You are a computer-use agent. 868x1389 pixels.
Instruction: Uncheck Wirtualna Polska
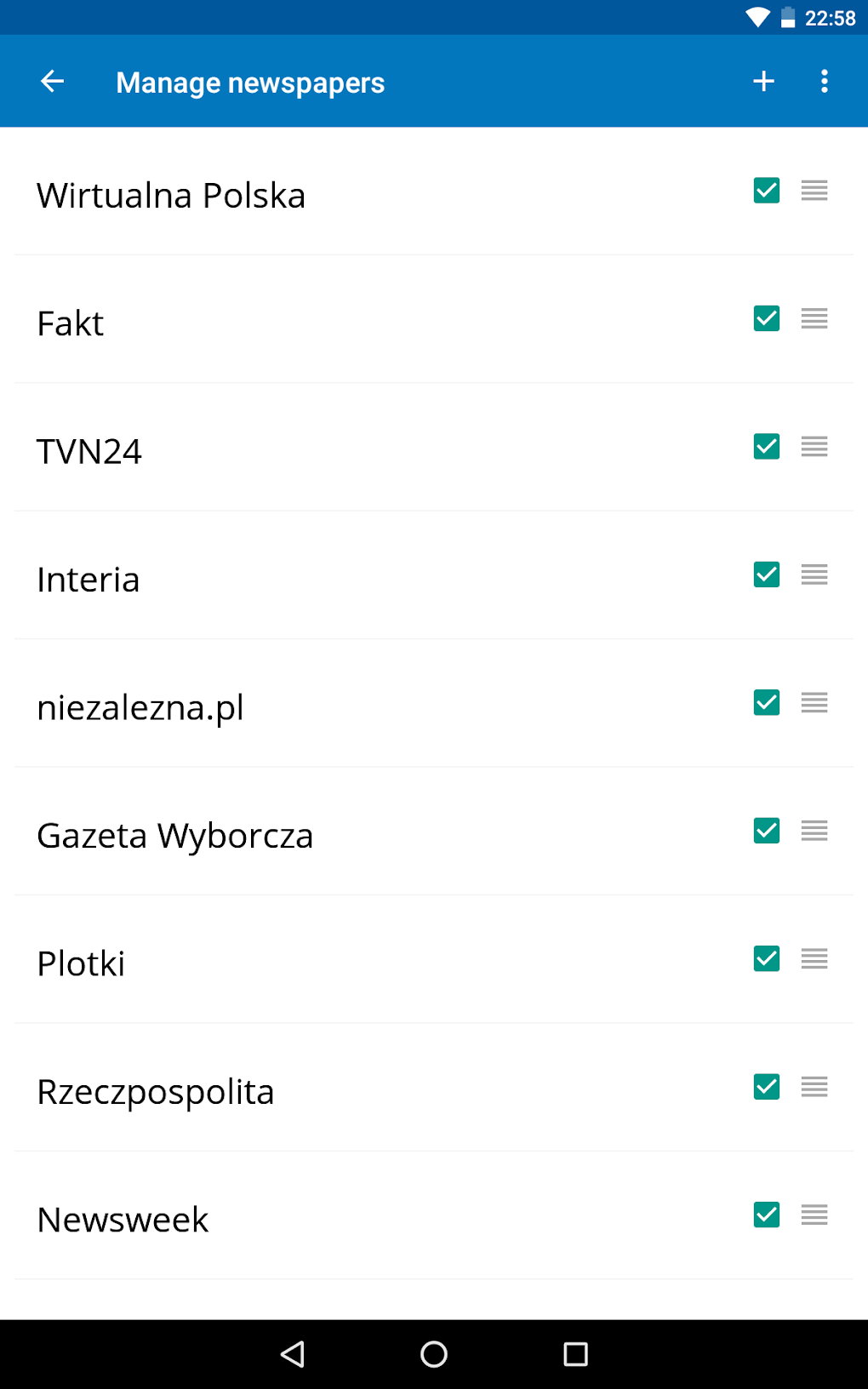pyautogui.click(x=767, y=191)
